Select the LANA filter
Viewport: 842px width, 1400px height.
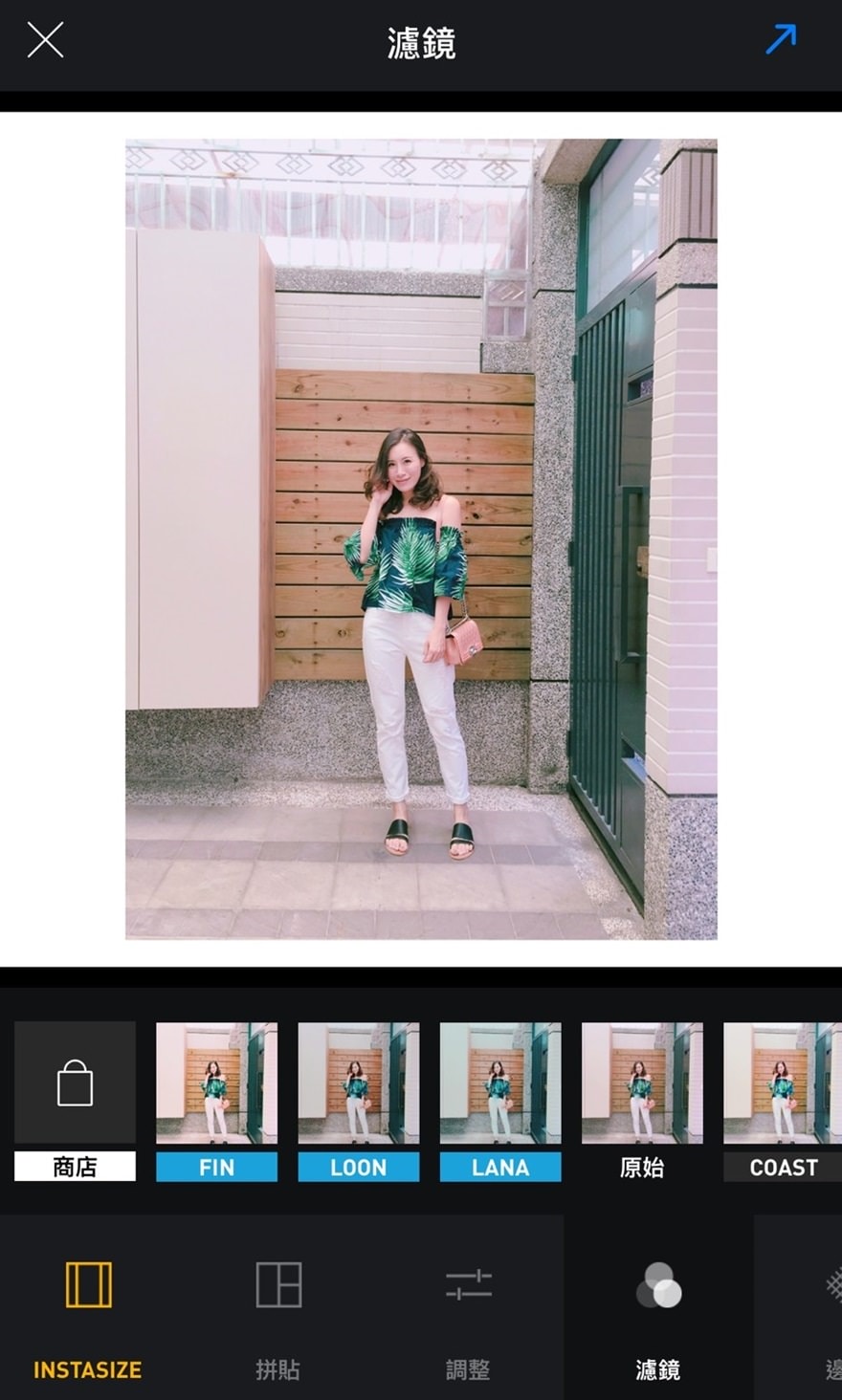499,1100
